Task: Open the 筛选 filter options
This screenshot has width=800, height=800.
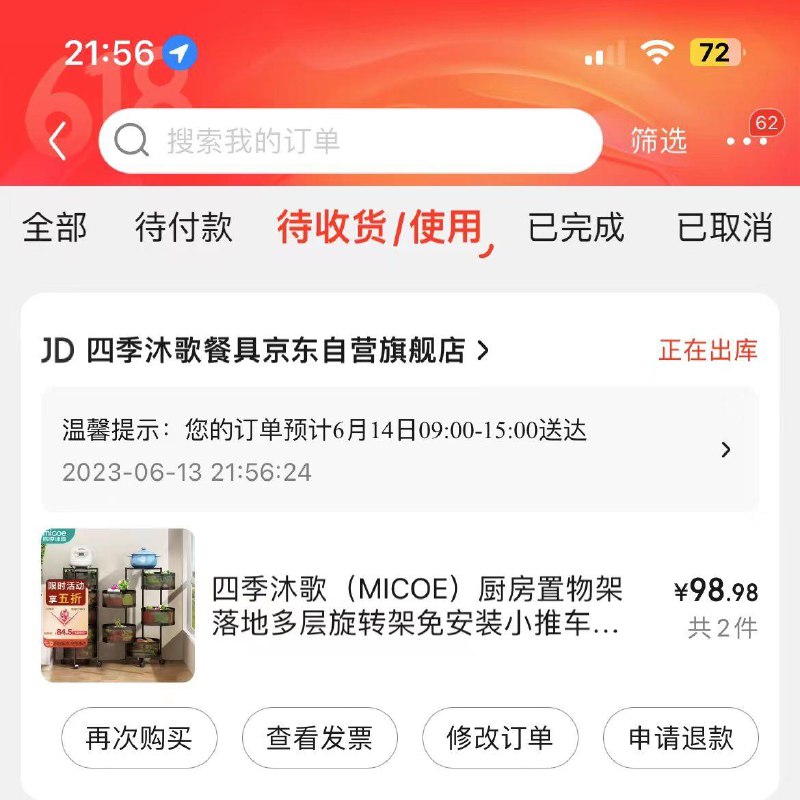Action: click(x=658, y=141)
